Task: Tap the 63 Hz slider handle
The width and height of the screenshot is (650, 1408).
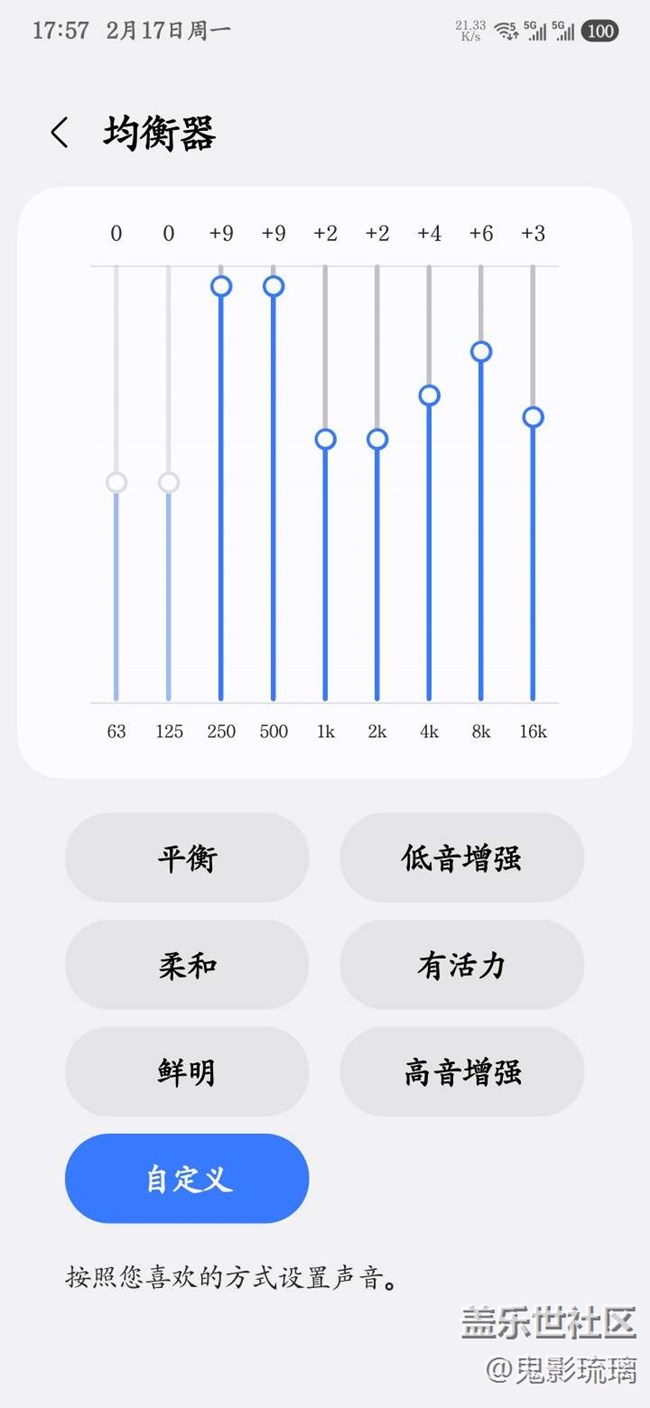Action: (x=117, y=483)
